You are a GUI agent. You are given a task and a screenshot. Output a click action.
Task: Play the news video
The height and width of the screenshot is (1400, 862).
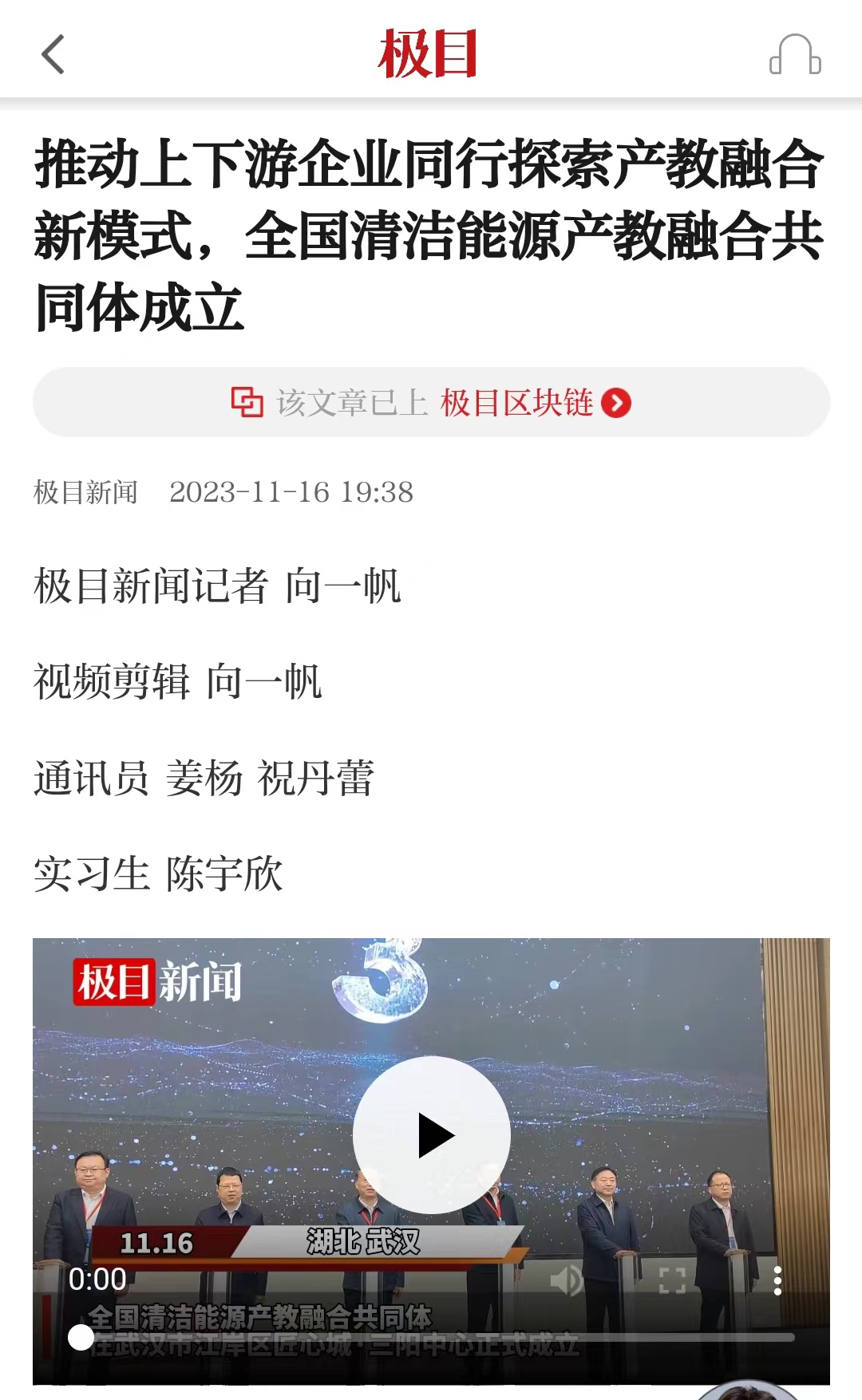(x=432, y=1135)
